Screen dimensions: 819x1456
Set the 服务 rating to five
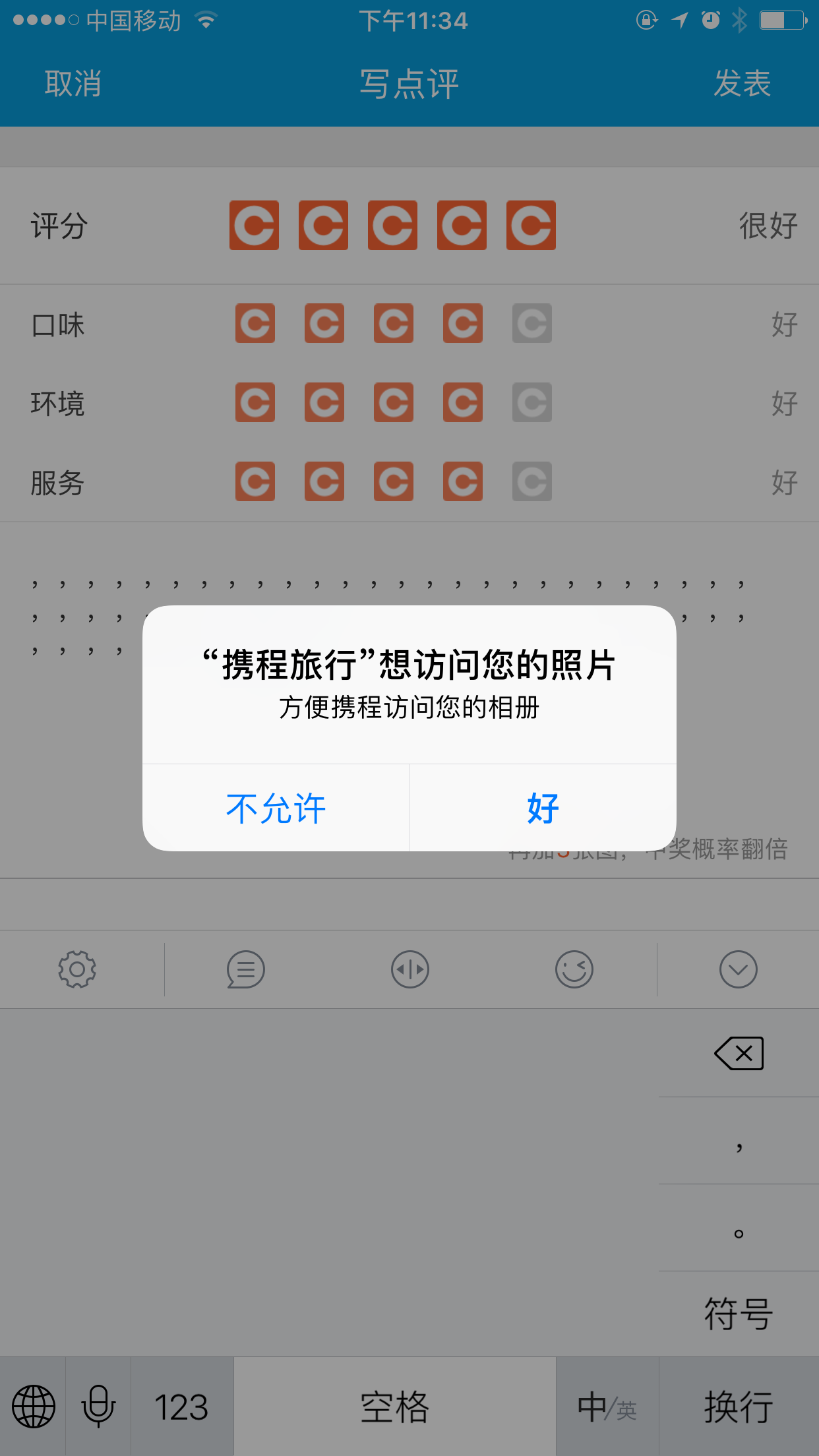pos(532,481)
